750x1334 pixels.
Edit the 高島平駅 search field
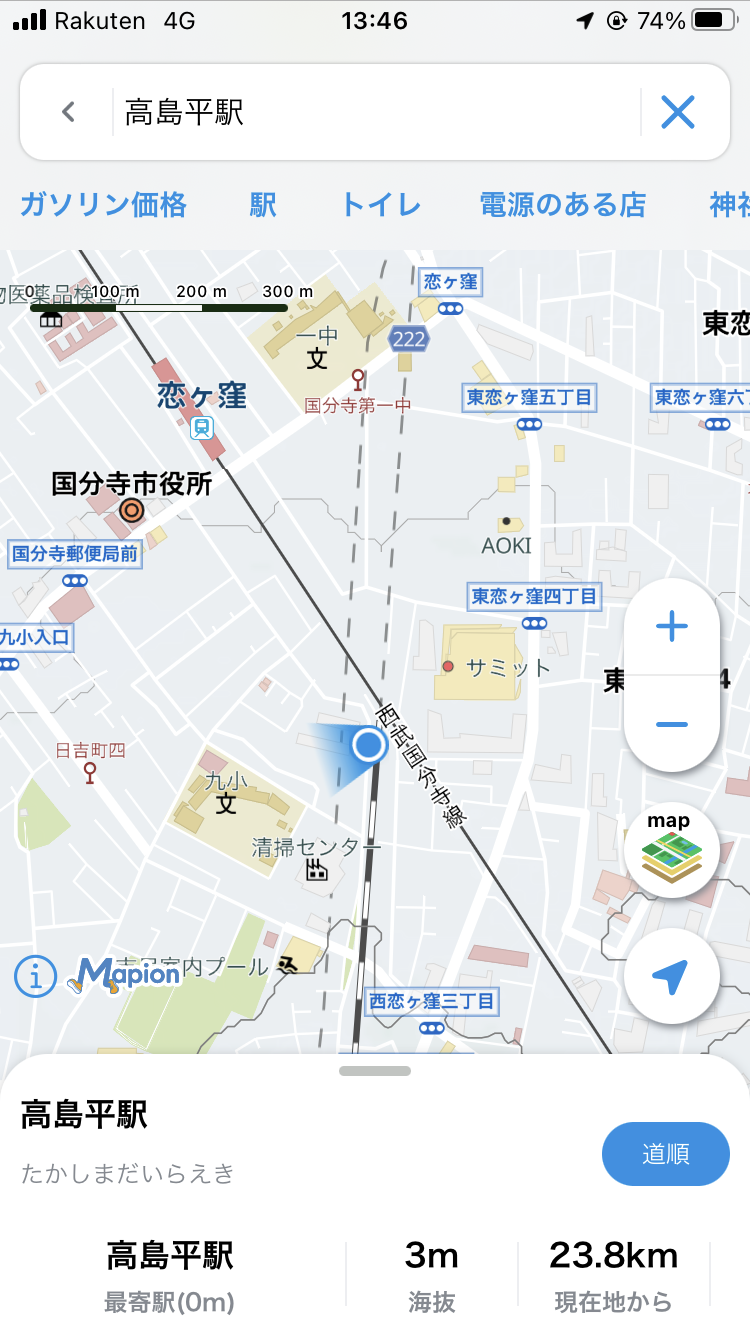coord(375,112)
